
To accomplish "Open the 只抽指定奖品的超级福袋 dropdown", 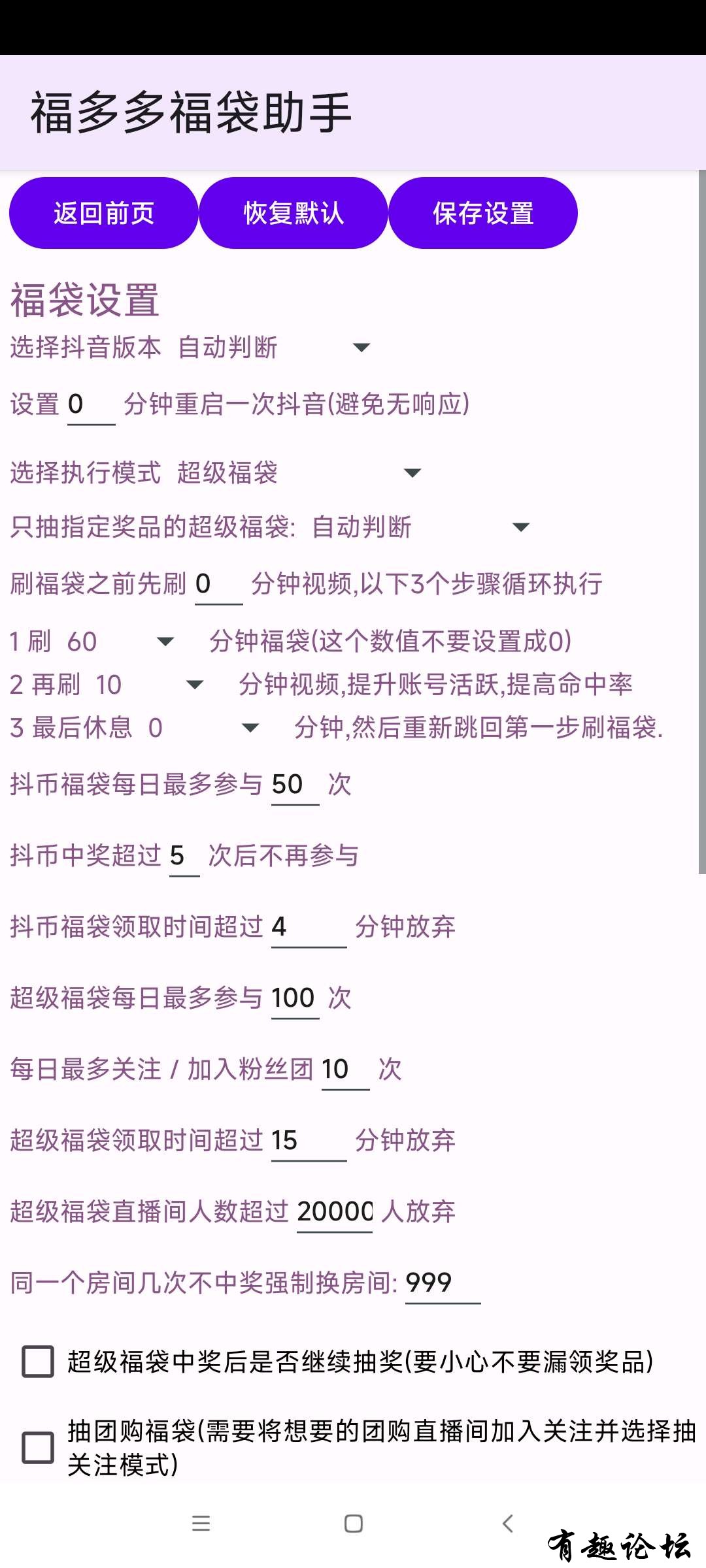I will (419, 527).
